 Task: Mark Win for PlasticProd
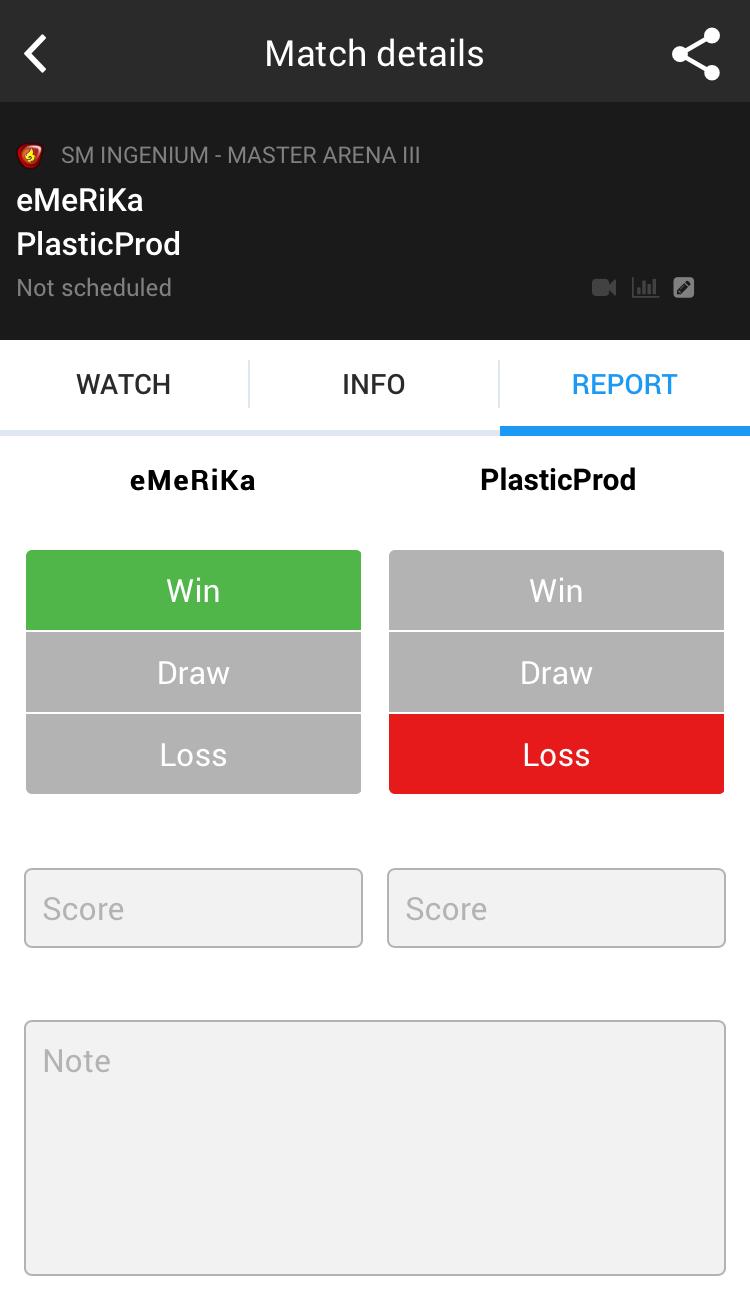[x=556, y=591]
